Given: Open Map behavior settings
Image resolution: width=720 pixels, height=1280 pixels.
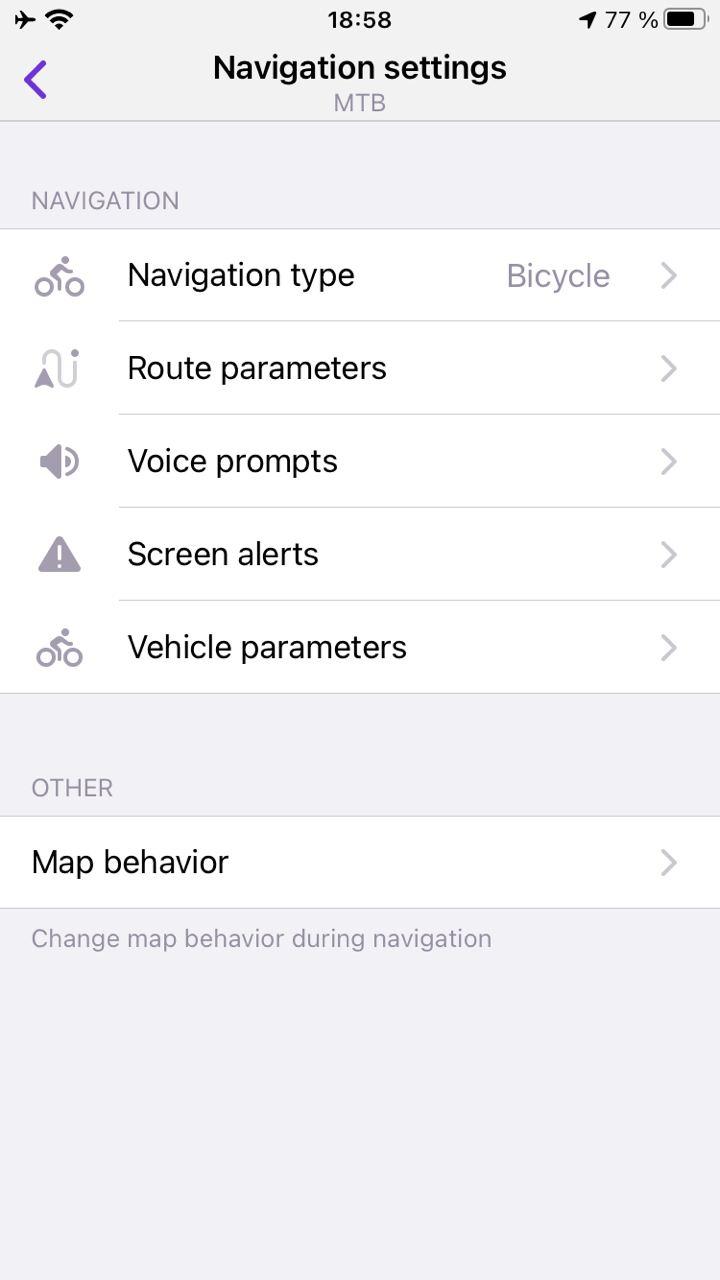Looking at the screenshot, I should click(360, 862).
